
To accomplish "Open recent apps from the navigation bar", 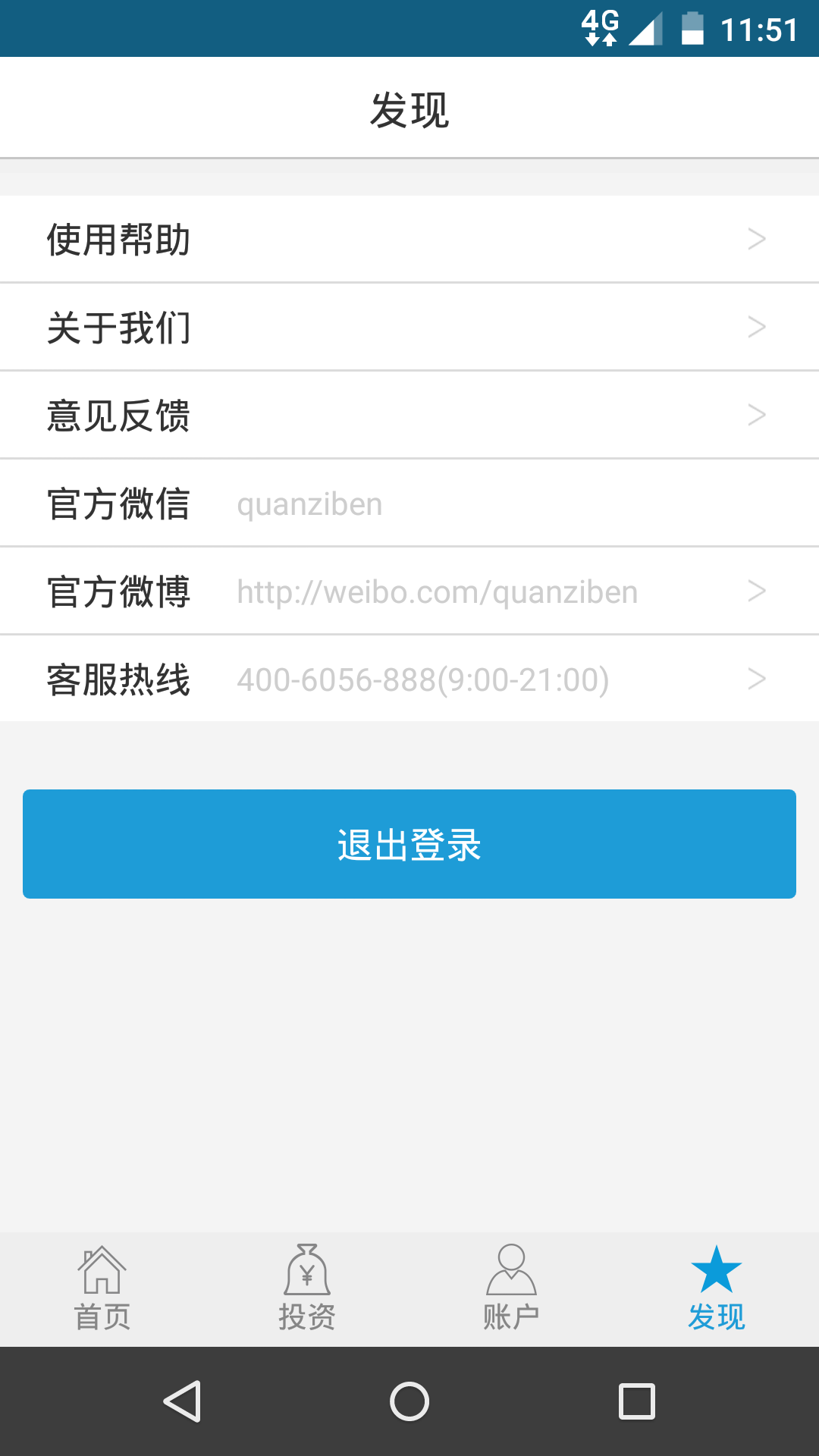I will click(x=637, y=1401).
